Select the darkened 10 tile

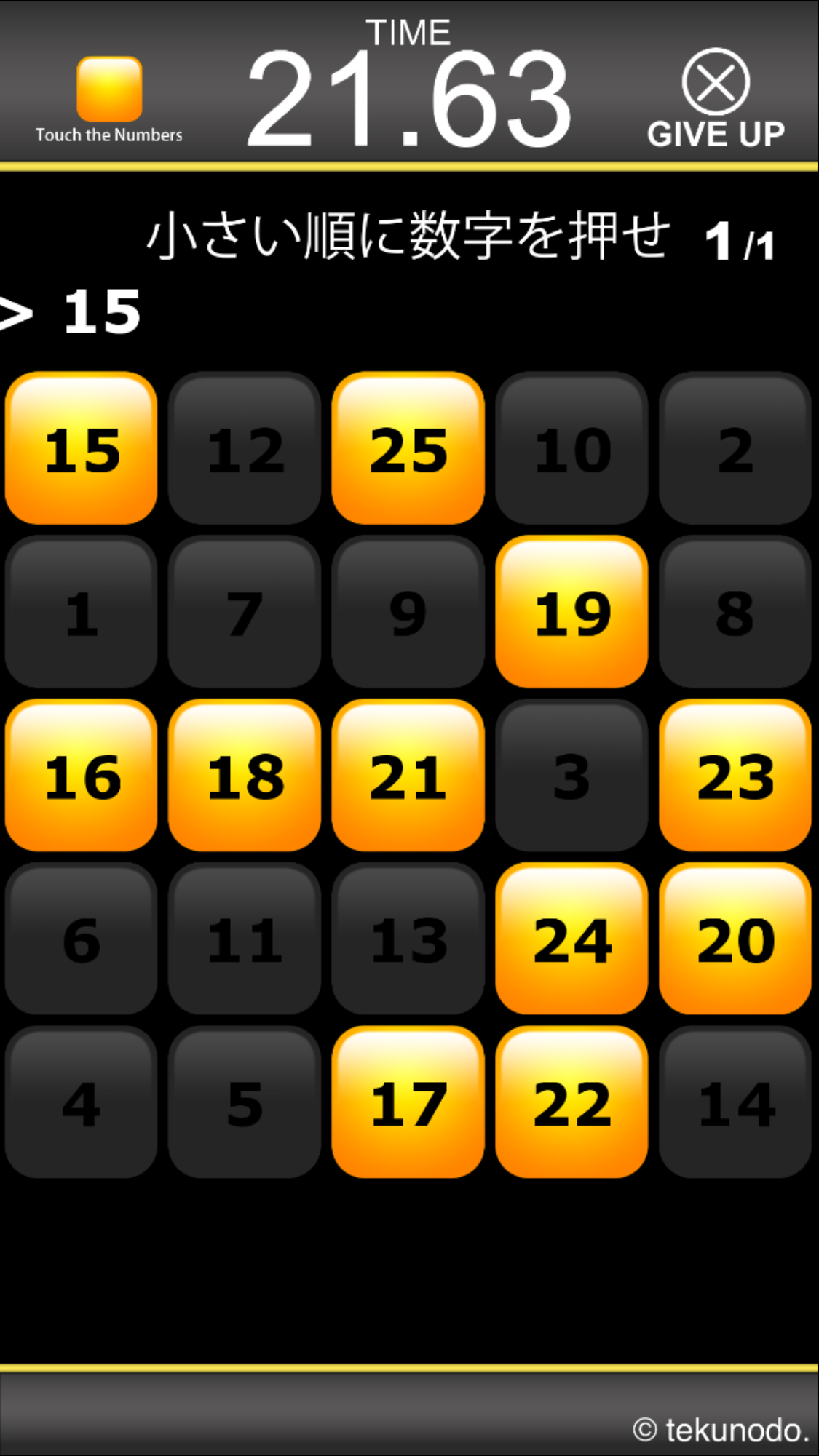[571, 448]
